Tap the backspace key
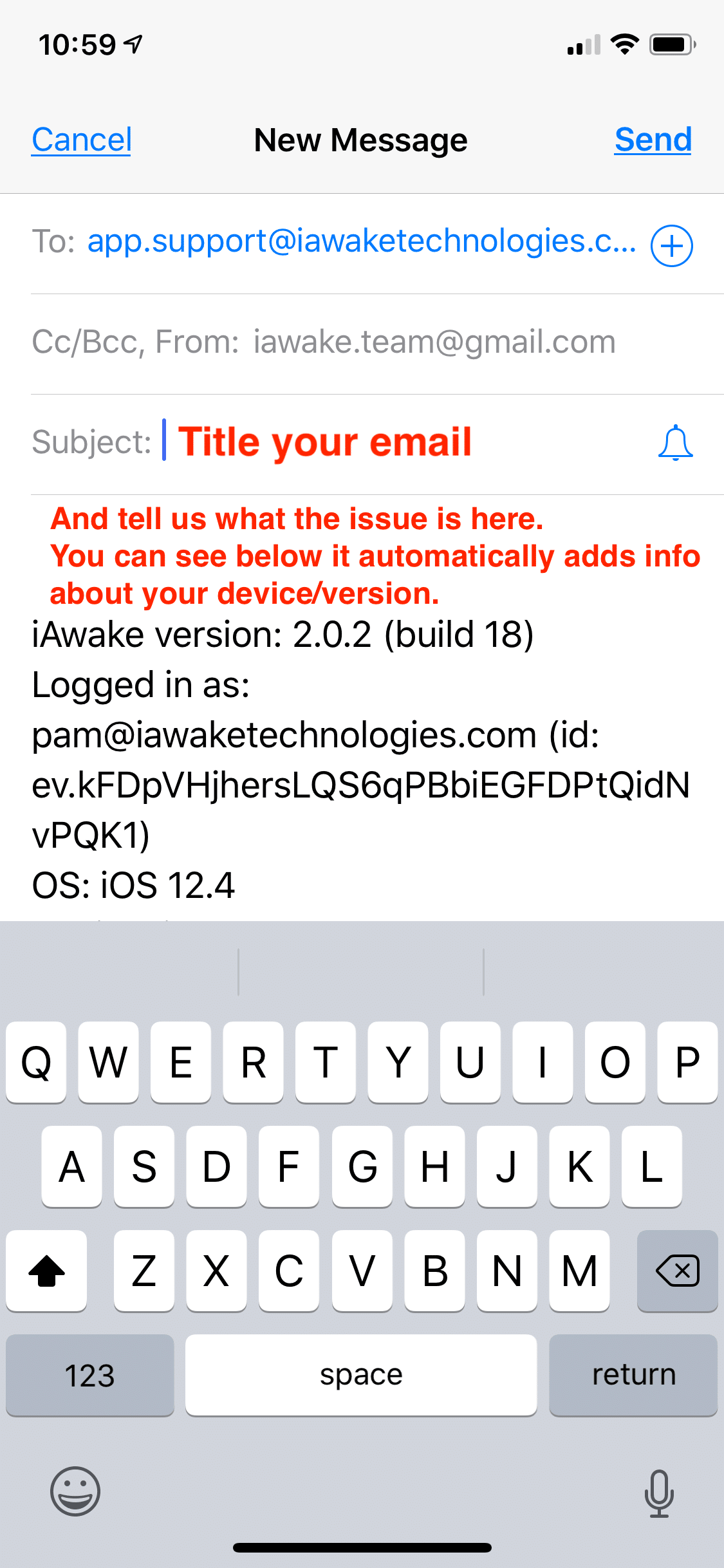Screen dimensions: 724x1568 (x=677, y=1271)
